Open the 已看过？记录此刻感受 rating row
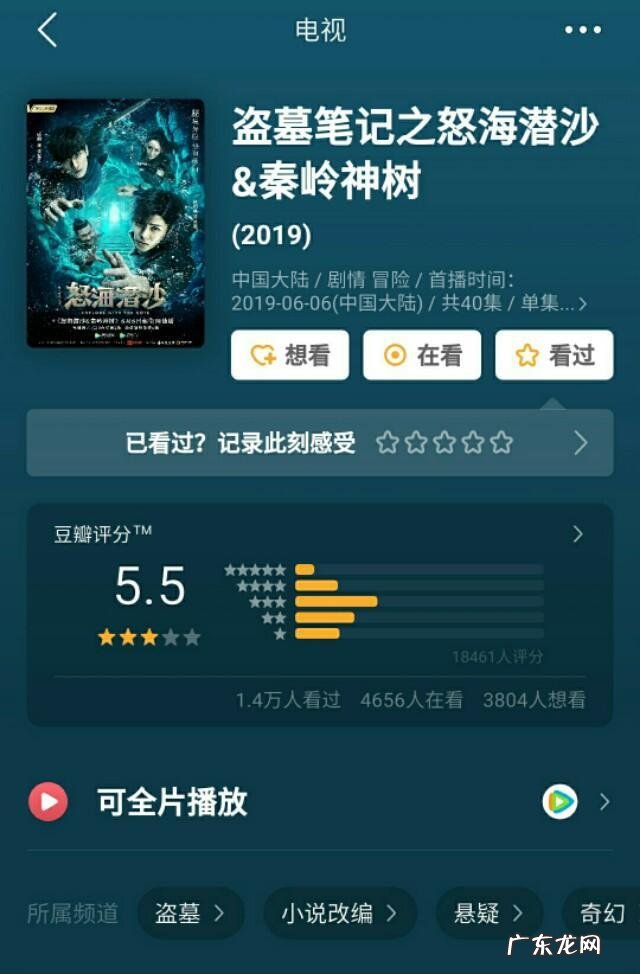This screenshot has width=640, height=974. coord(320,442)
